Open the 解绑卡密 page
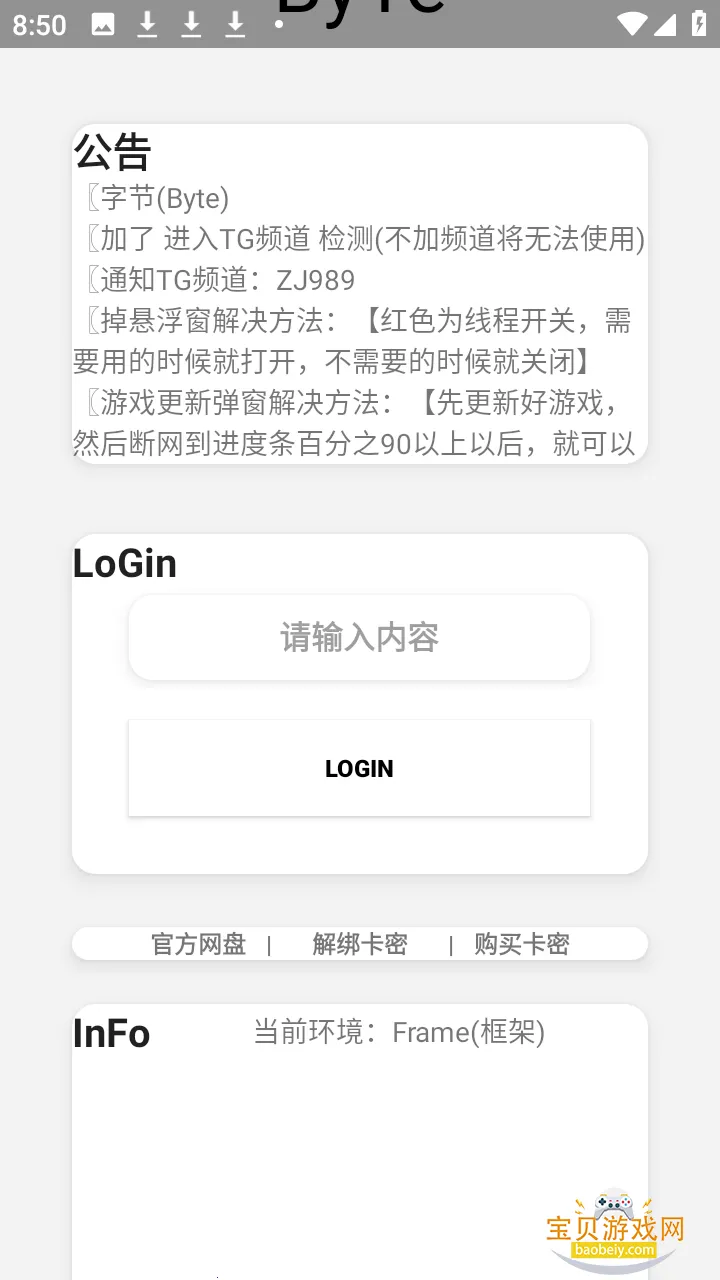This screenshot has height=1280, width=720. (x=359, y=944)
